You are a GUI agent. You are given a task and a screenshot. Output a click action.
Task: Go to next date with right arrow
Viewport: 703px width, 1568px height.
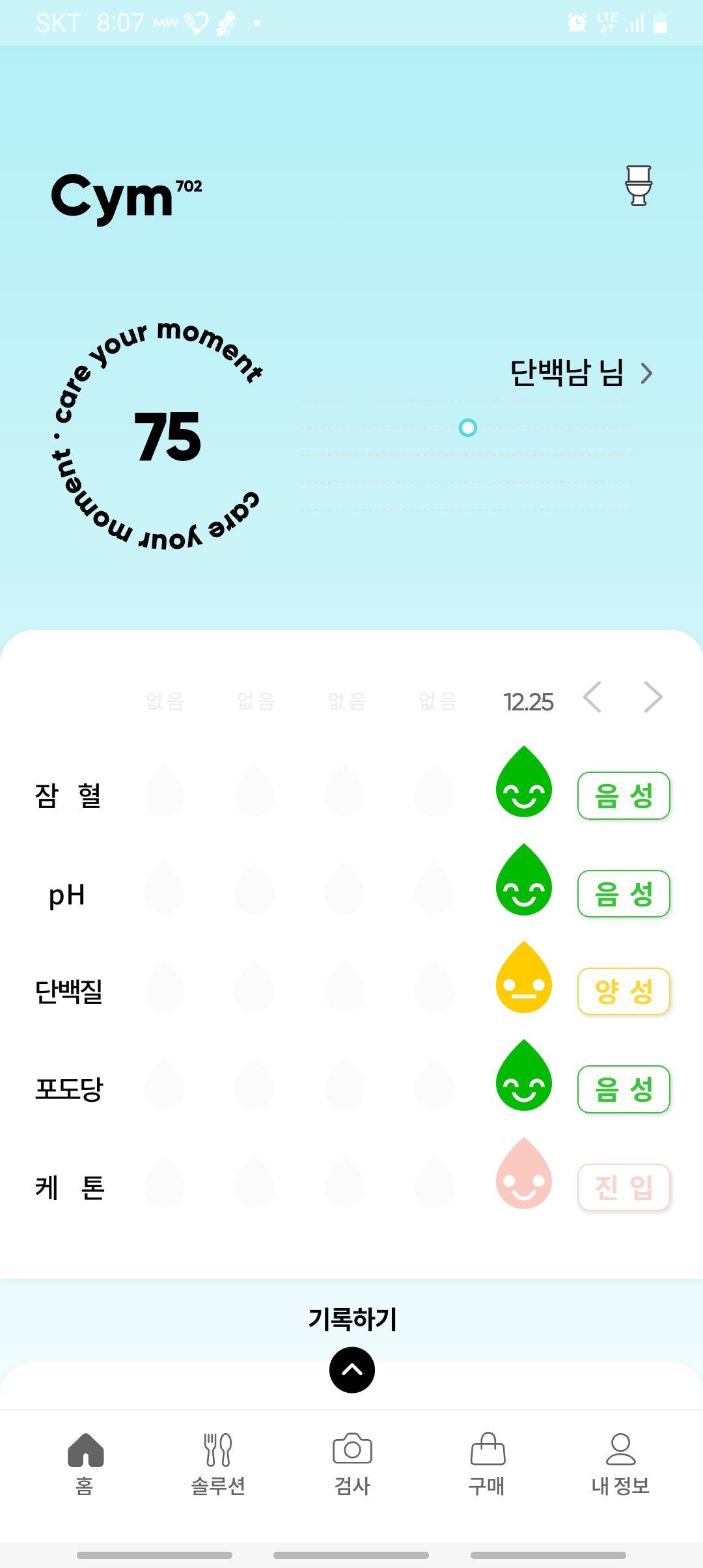[652, 698]
